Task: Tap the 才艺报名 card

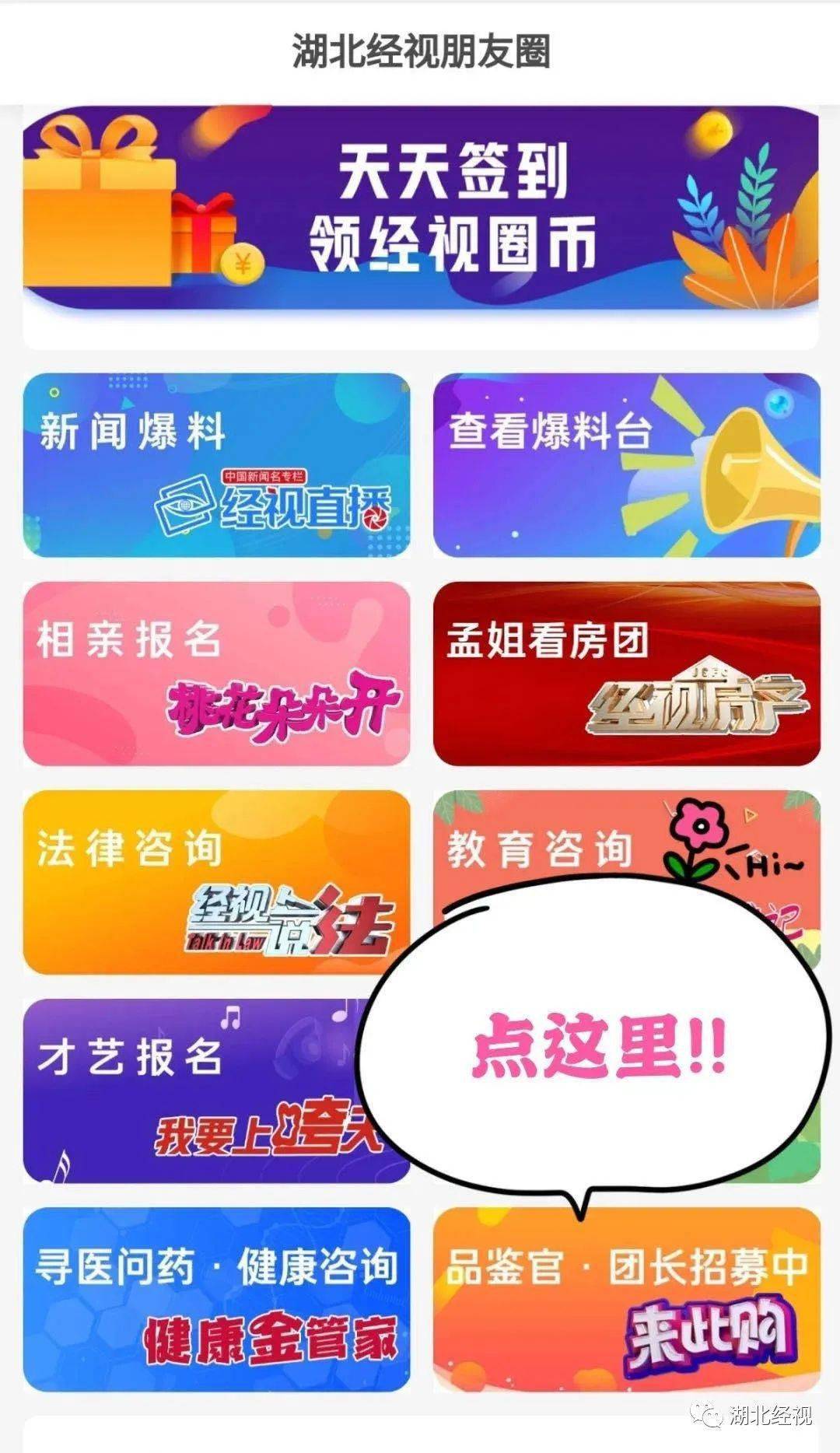Action: click(187, 1091)
